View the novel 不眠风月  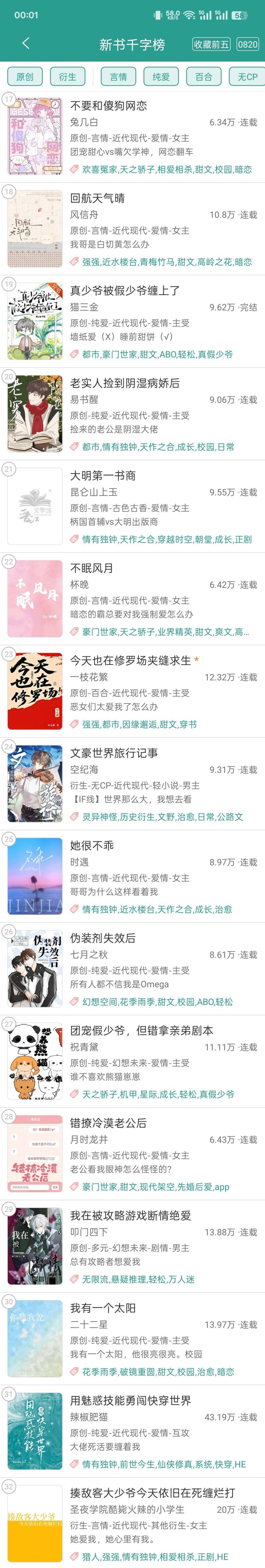pos(92,568)
